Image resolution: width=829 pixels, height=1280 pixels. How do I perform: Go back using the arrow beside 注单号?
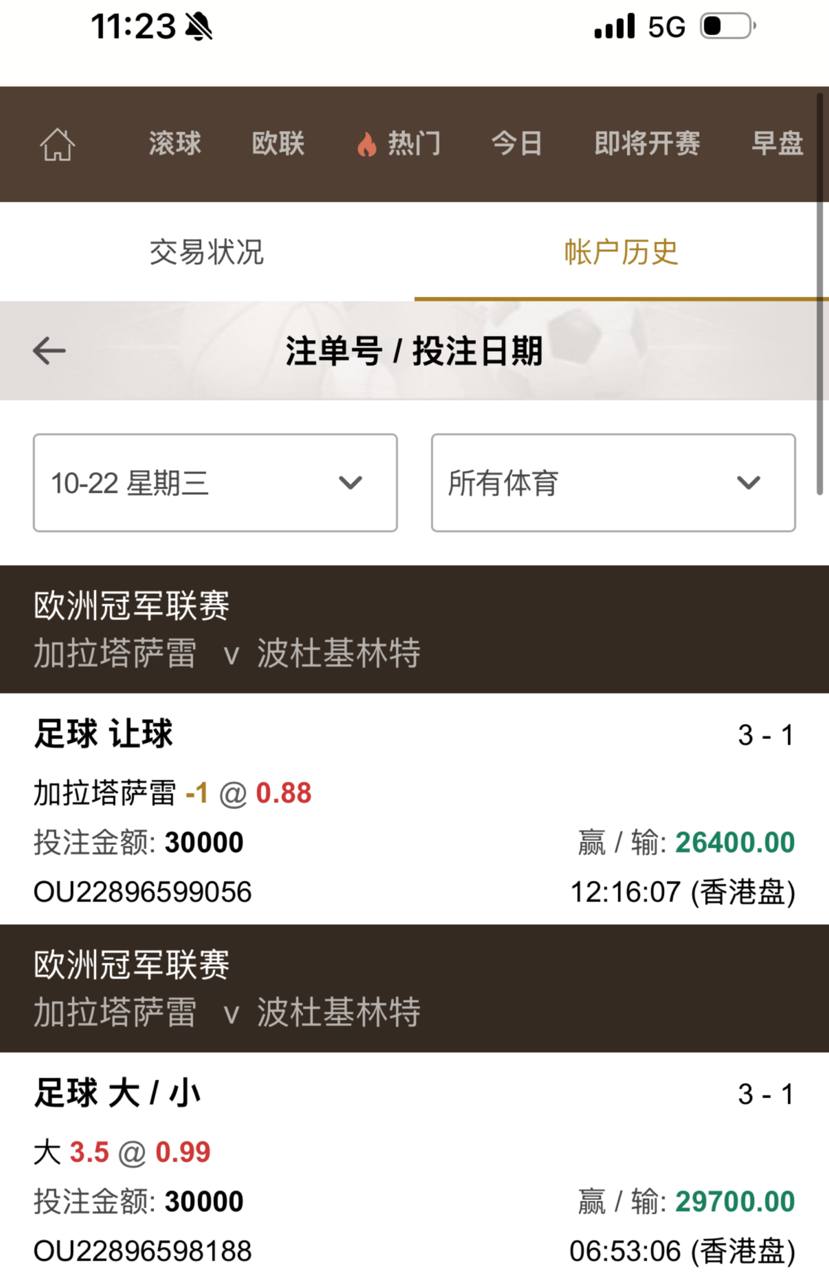[48, 351]
